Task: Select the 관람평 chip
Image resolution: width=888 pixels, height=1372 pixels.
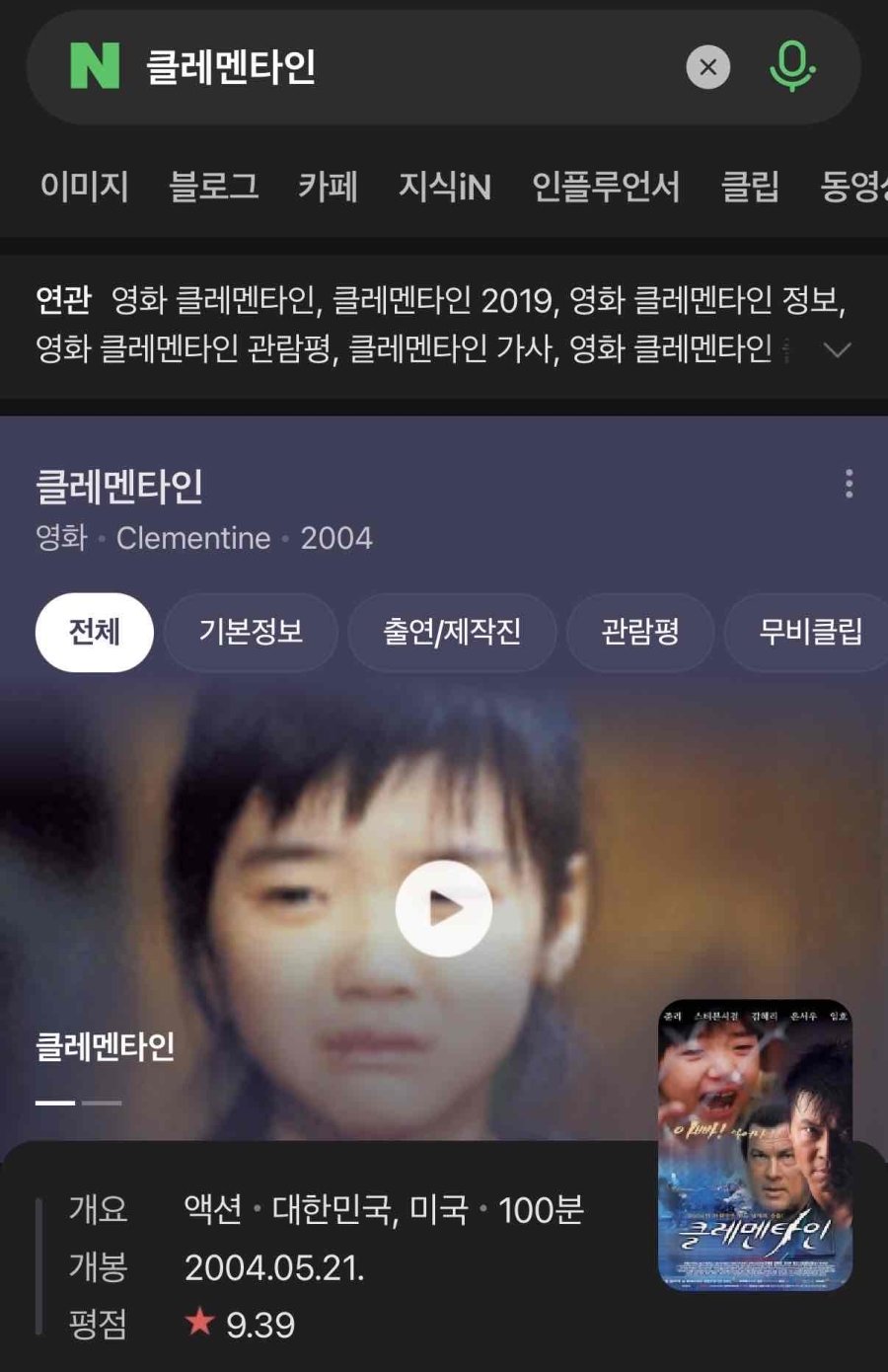Action: point(639,632)
